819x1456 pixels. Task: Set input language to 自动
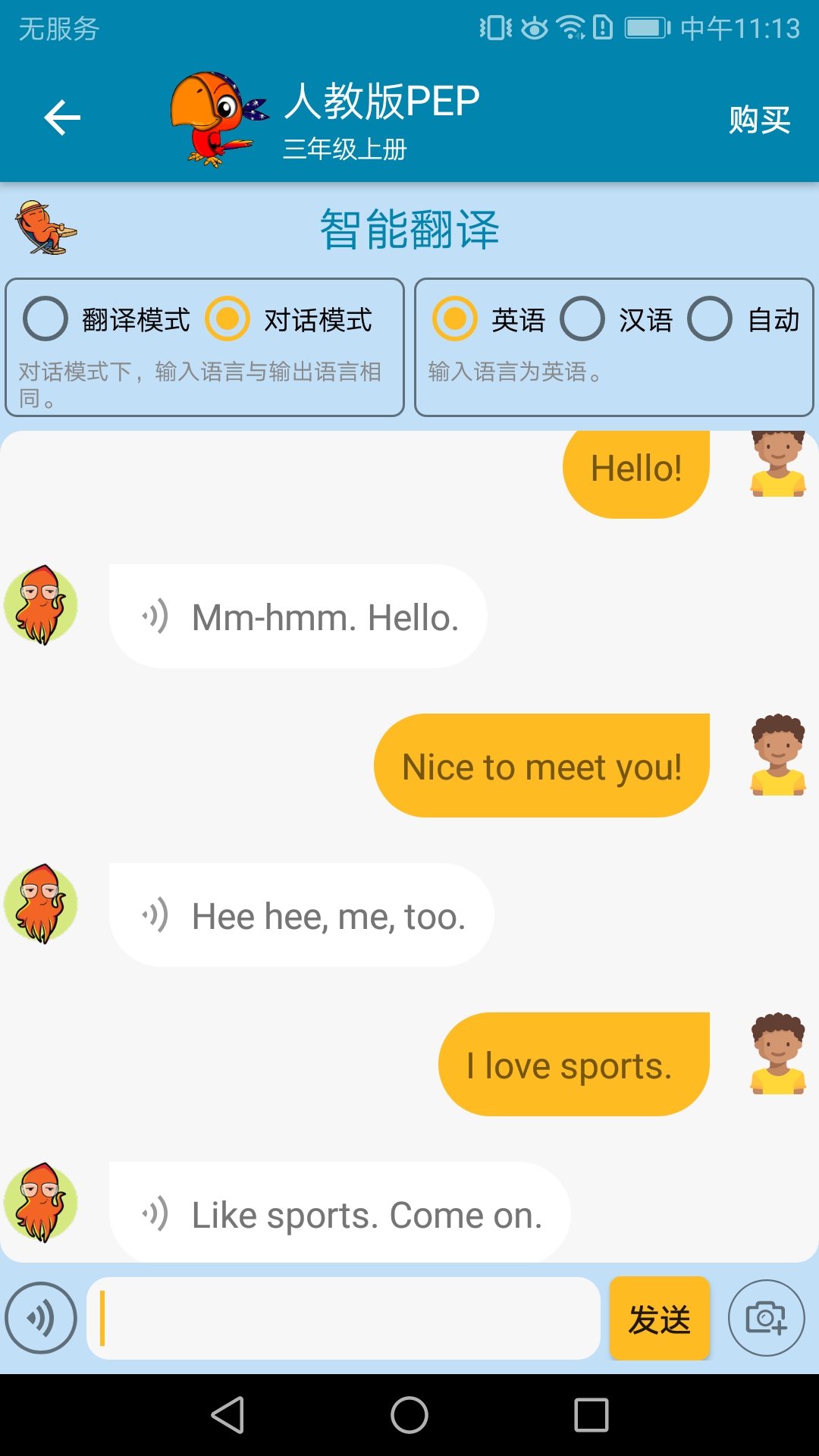[710, 319]
